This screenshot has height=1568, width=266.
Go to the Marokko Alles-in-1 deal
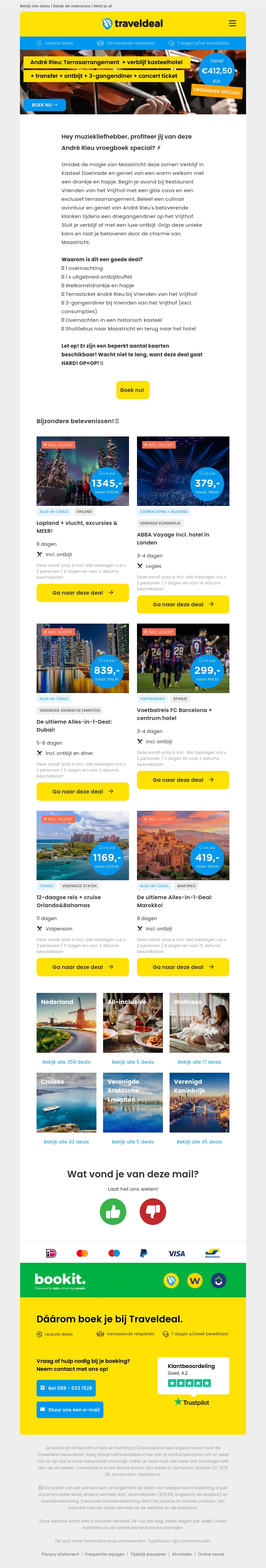[183, 967]
